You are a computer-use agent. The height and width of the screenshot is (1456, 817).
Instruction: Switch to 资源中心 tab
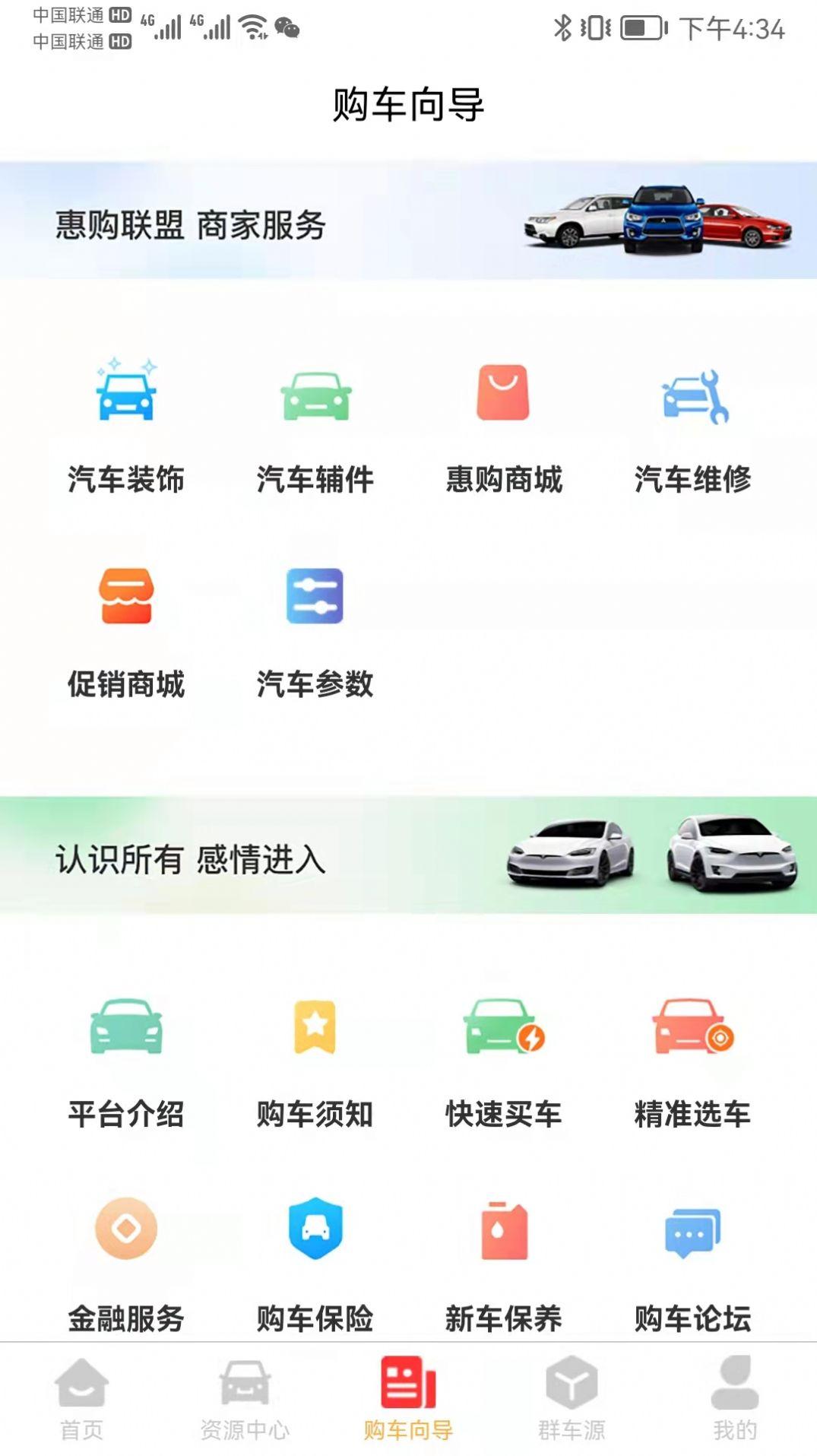(245, 1399)
